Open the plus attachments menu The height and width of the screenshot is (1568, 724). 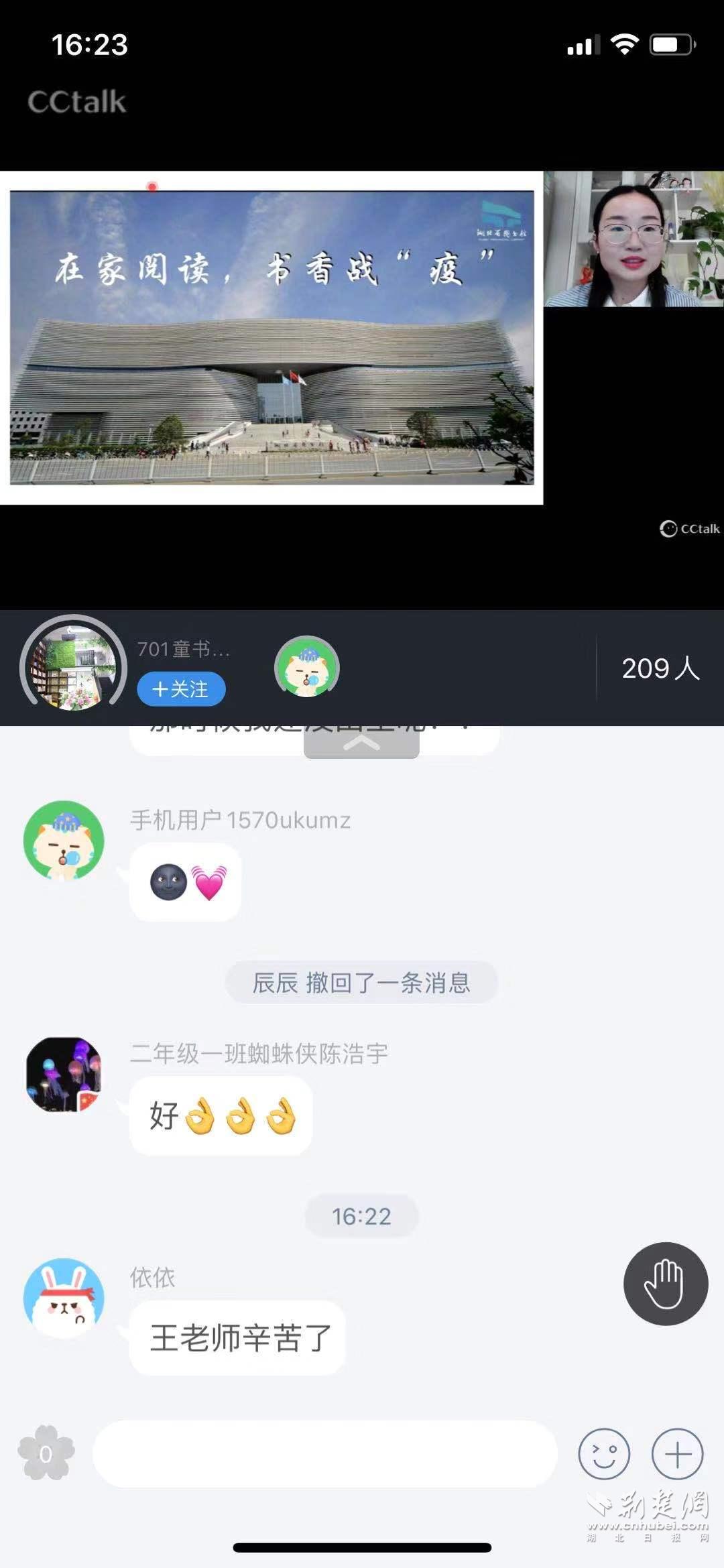point(677,1453)
